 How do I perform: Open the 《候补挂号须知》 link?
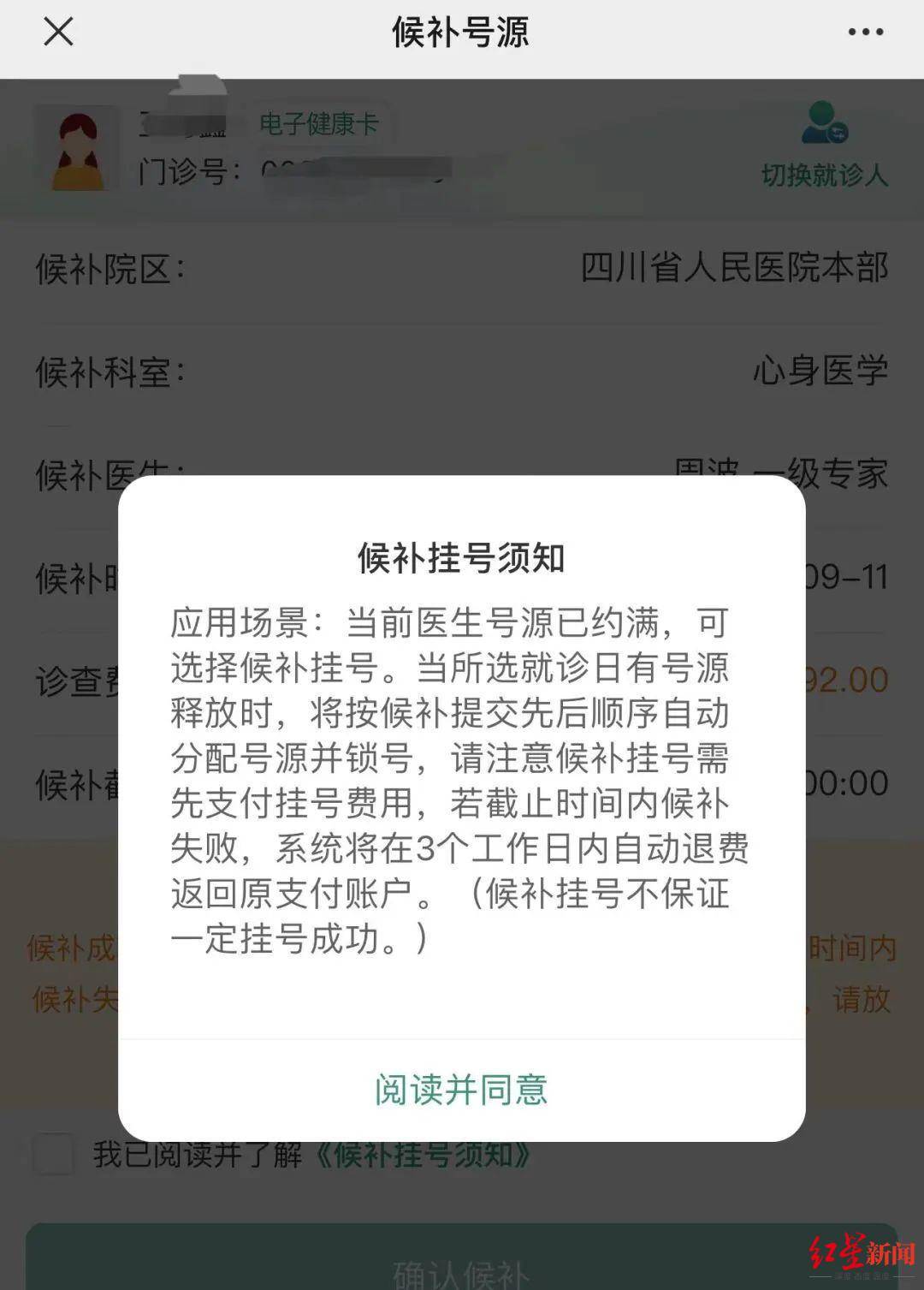click(423, 1155)
